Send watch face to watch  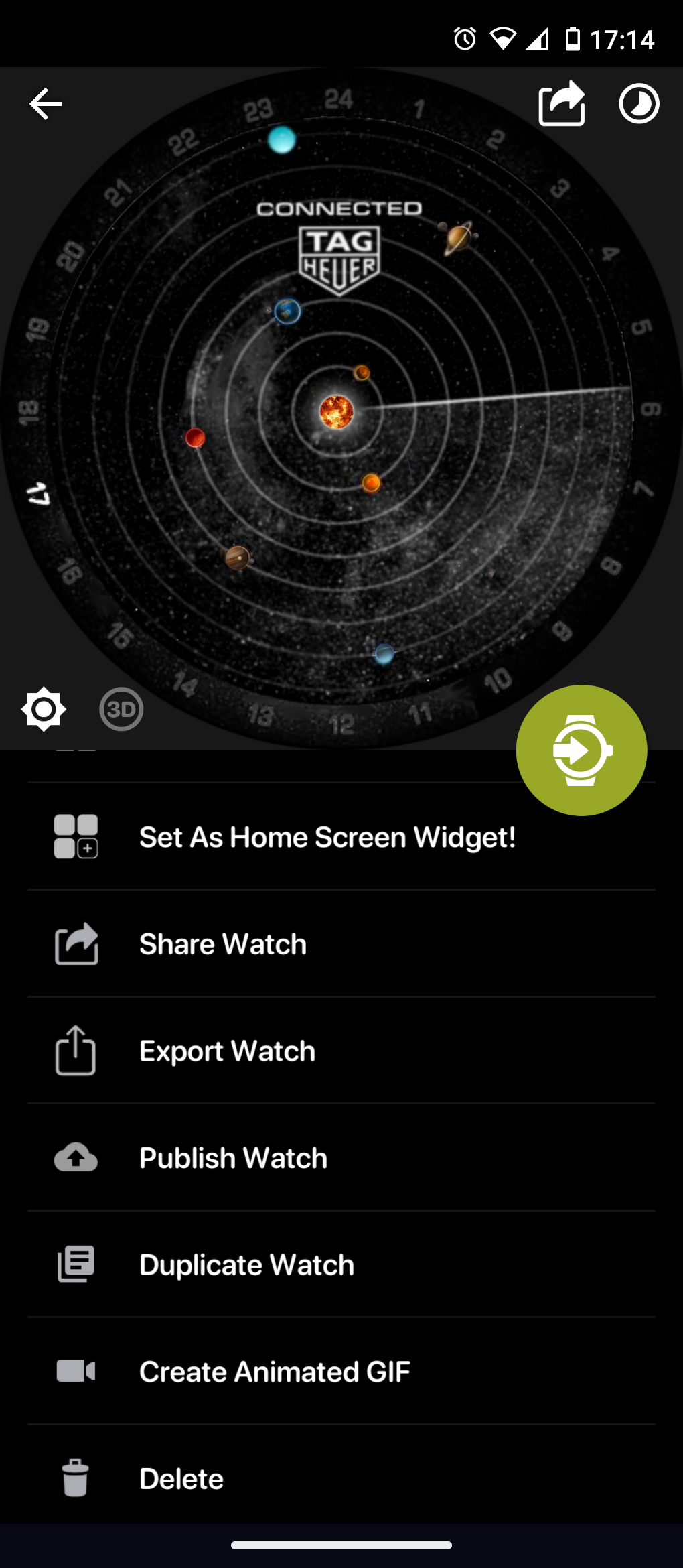pyautogui.click(x=581, y=750)
